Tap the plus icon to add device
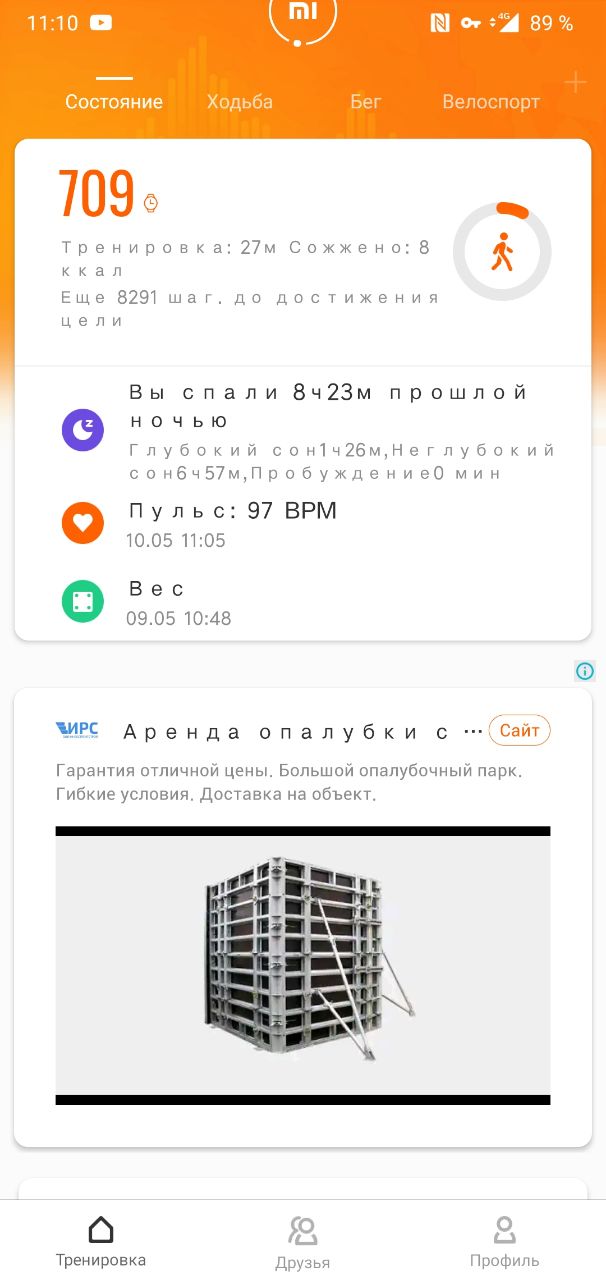This screenshot has height=1280, width=606. coord(575,83)
